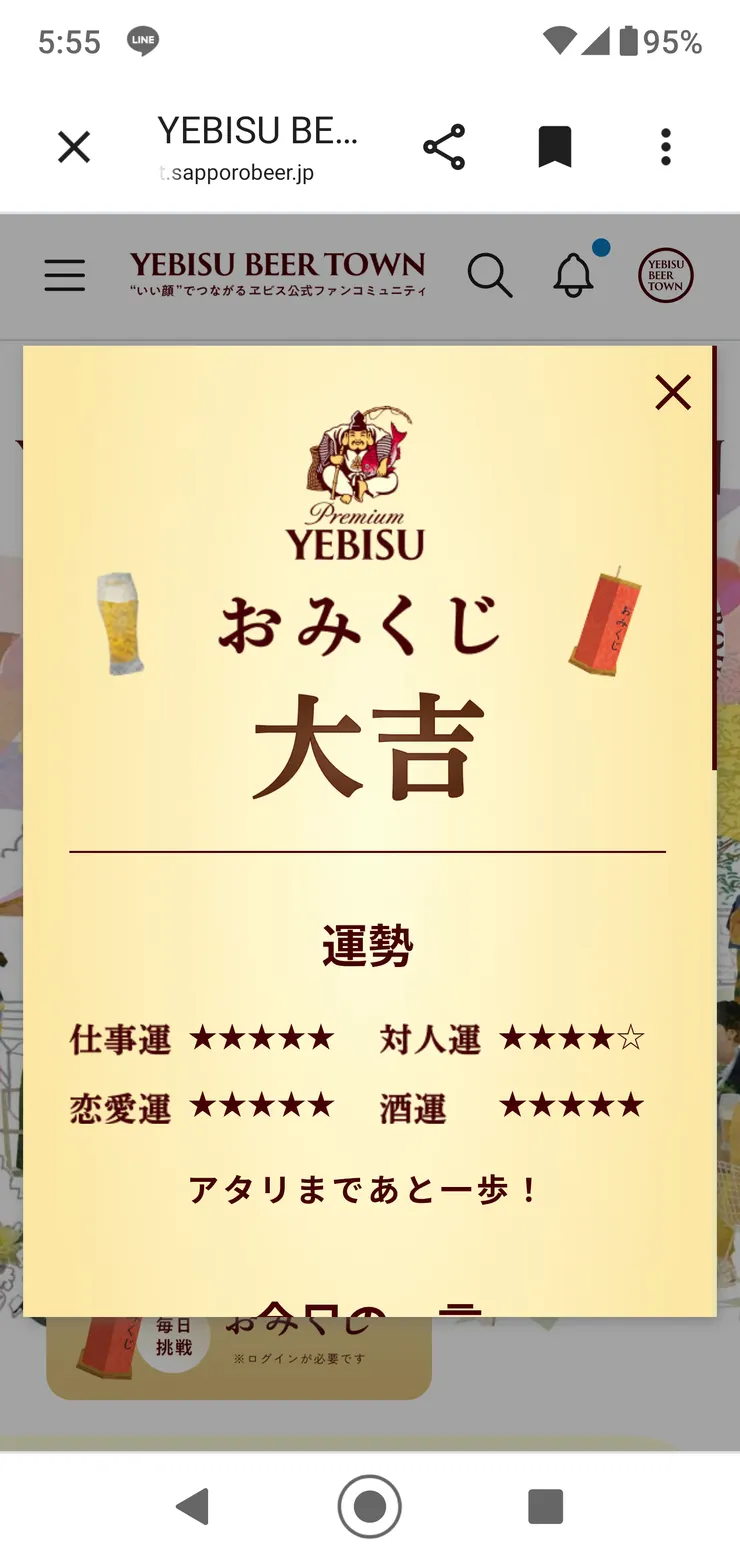Viewport: 740px width, 1562px height.
Task: Tap the red omikuji lantern illustration
Action: [604, 625]
